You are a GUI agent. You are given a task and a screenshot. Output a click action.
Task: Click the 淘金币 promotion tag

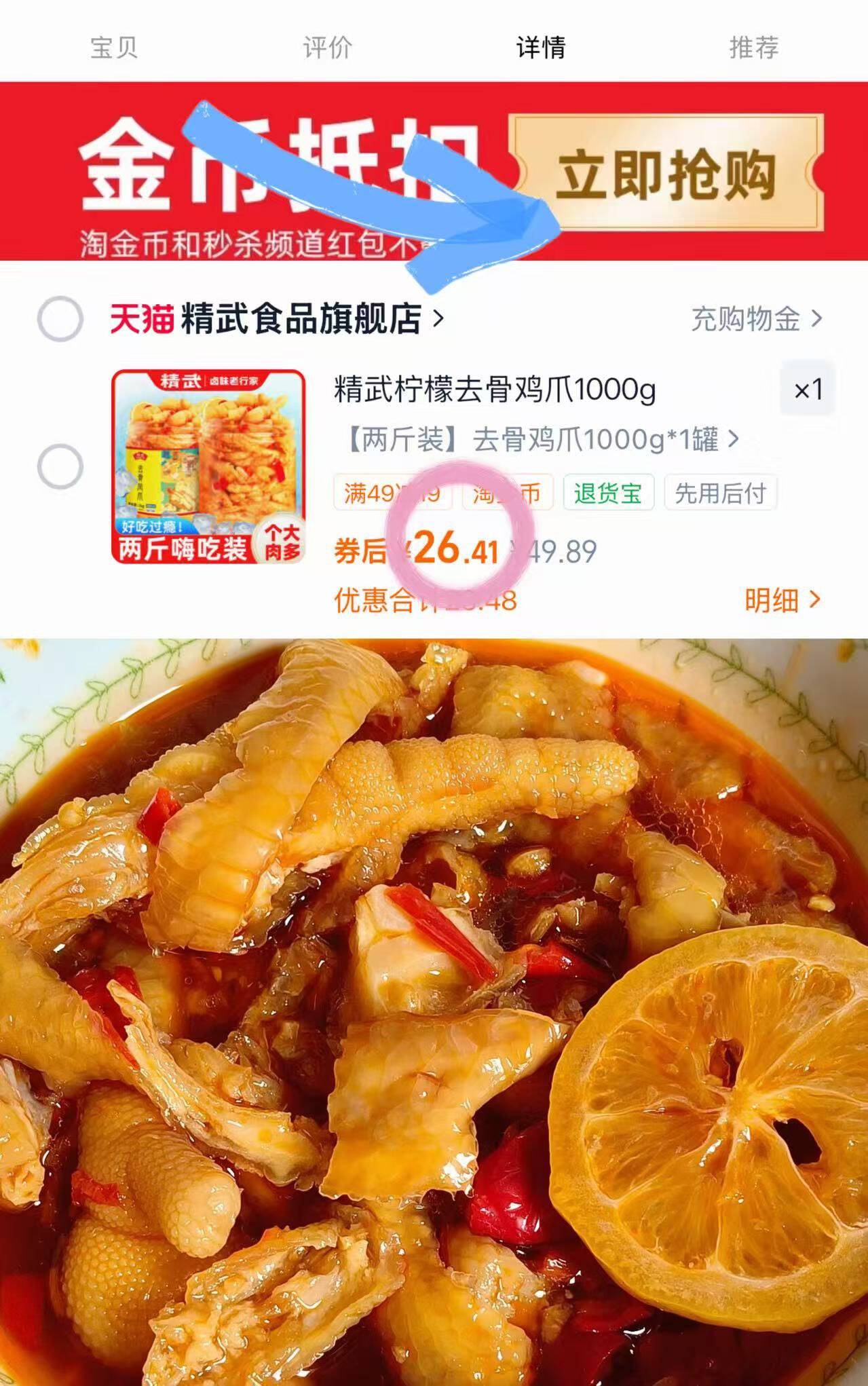[508, 495]
